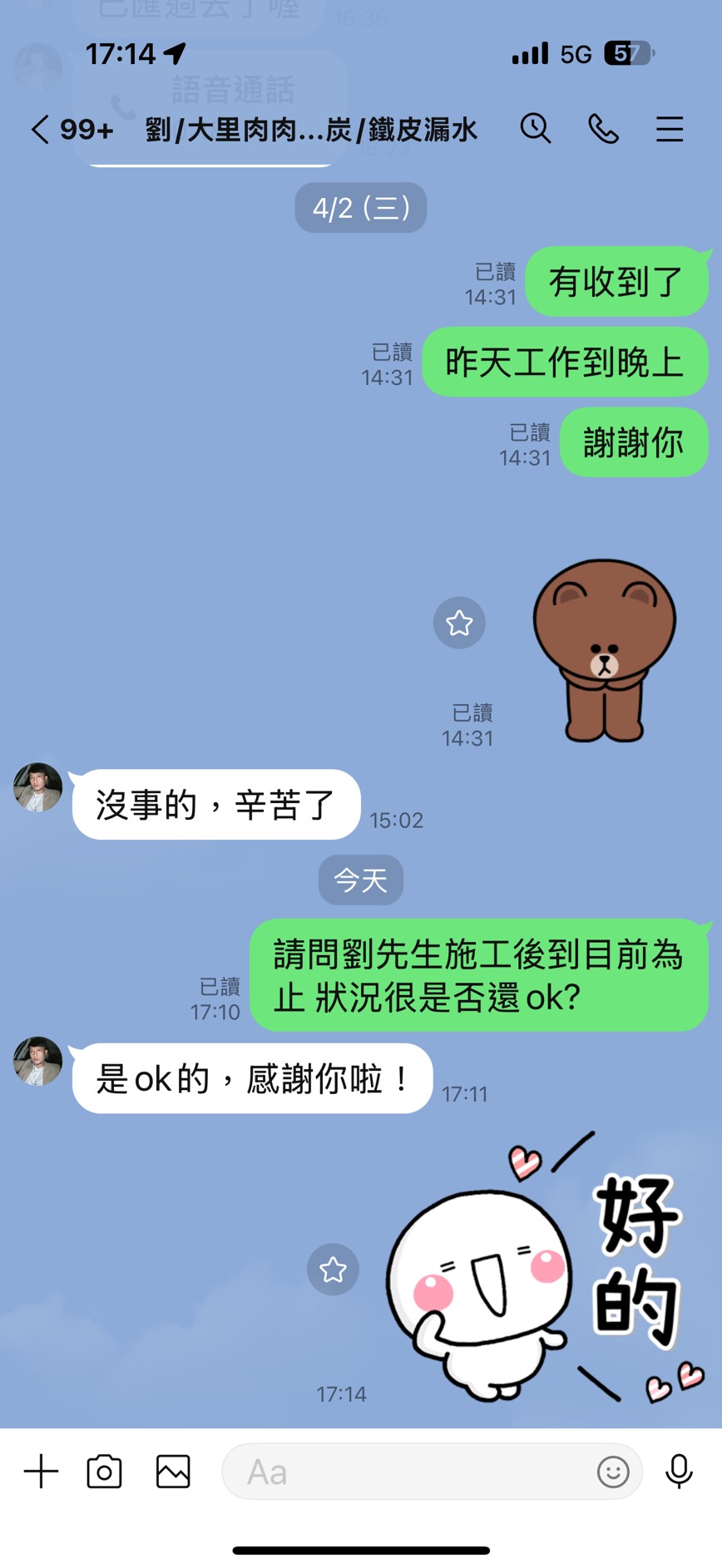Open the emoji and sticker picker
The height and width of the screenshot is (1568, 722).
click(613, 1472)
